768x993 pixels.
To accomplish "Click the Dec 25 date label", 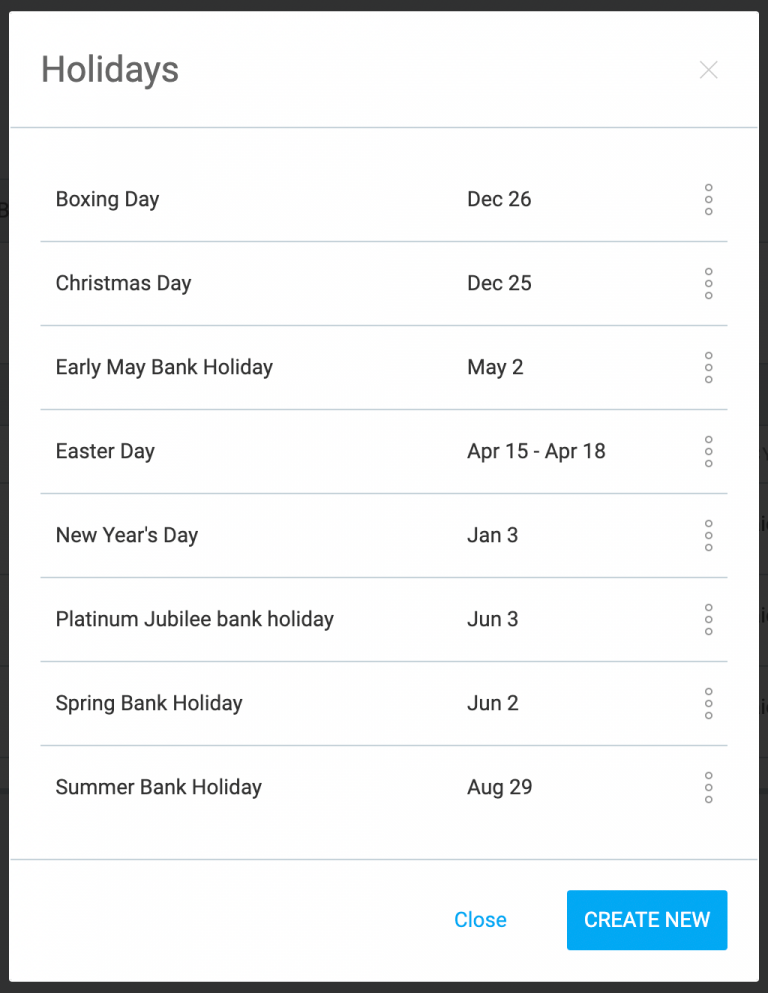I will tap(499, 283).
